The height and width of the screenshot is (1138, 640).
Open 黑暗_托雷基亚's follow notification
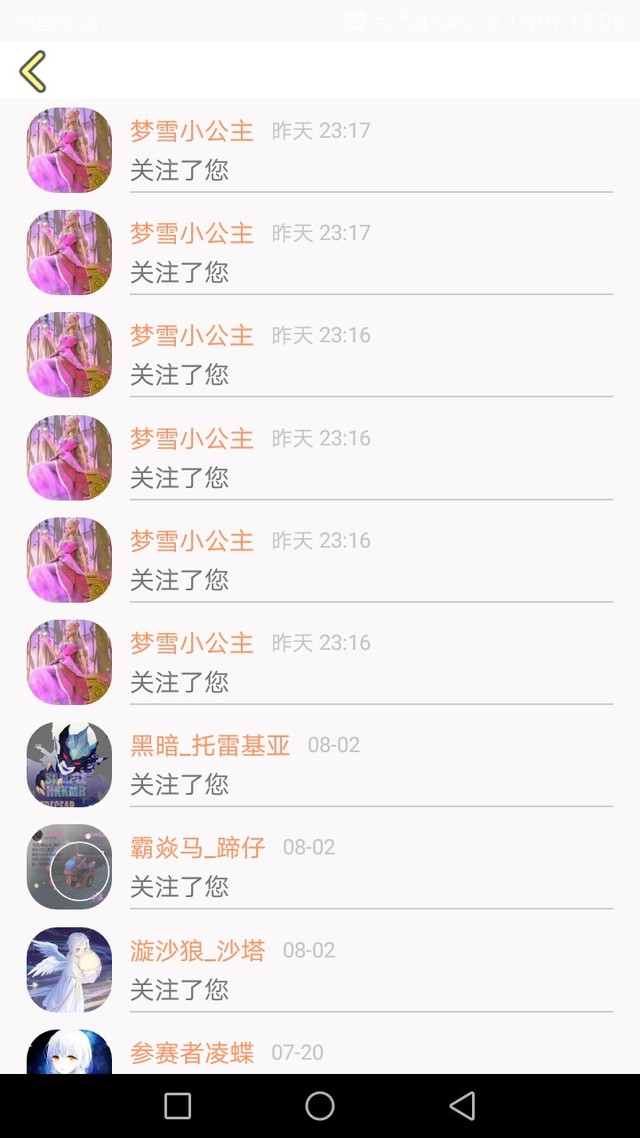pyautogui.click(x=370, y=765)
